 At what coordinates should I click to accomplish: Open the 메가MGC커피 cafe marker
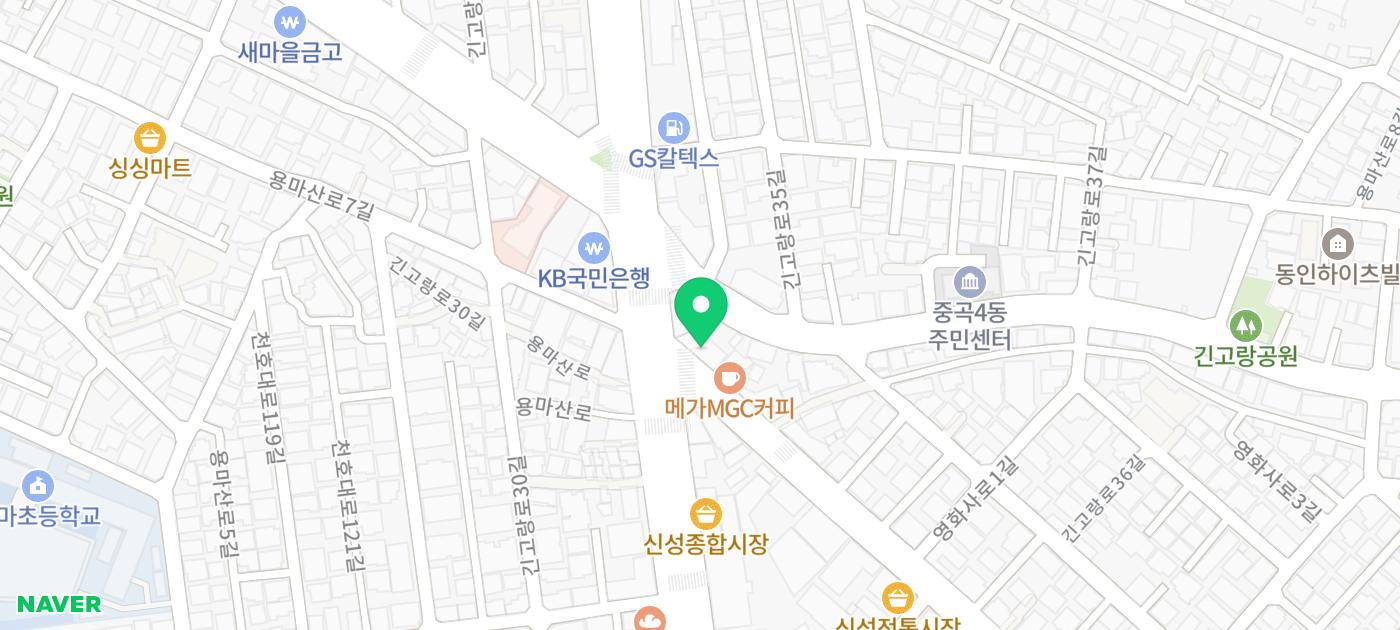coord(730,378)
